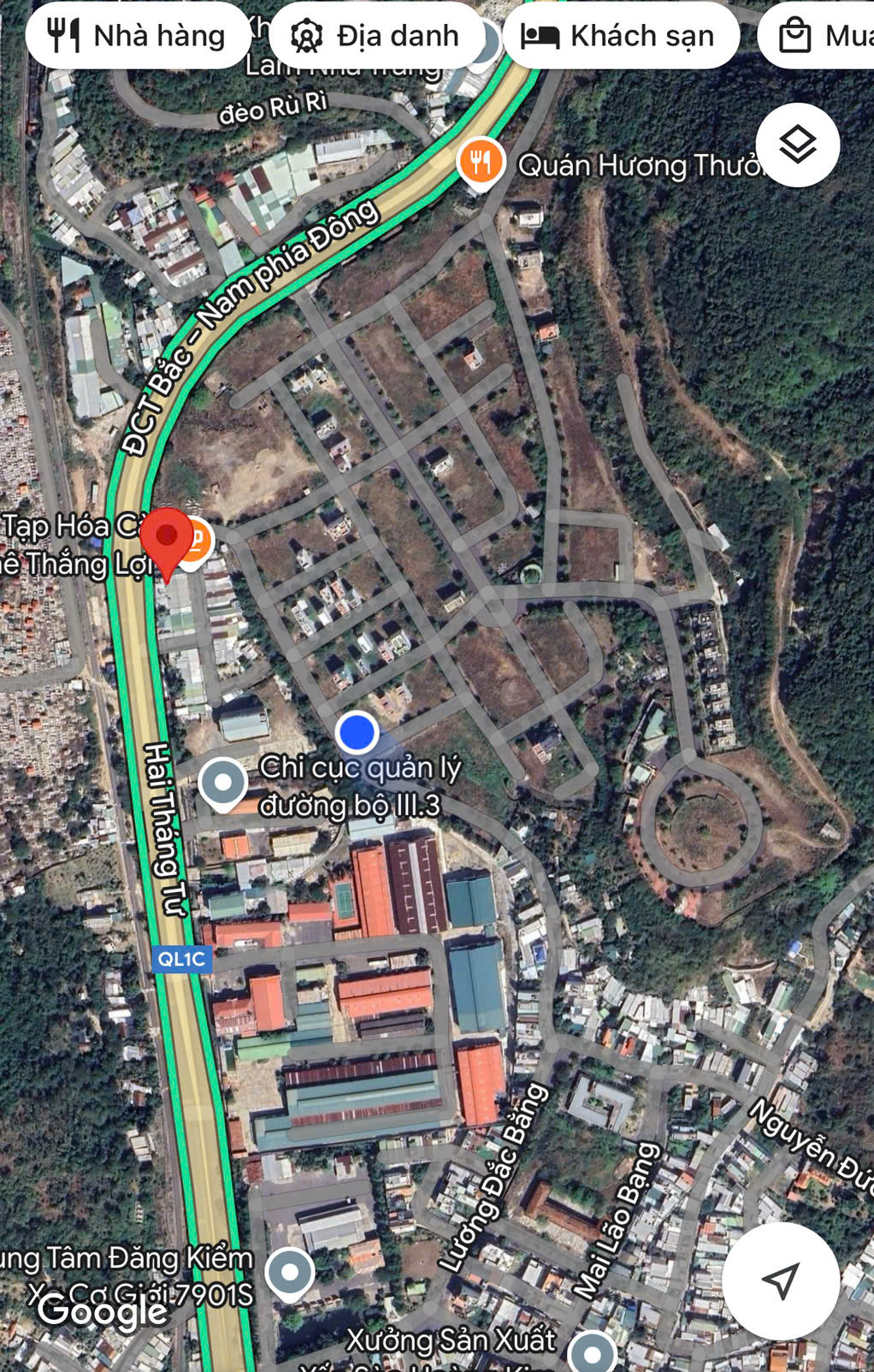
Task: Select the Nhà hàng filter chip
Action: click(x=137, y=36)
